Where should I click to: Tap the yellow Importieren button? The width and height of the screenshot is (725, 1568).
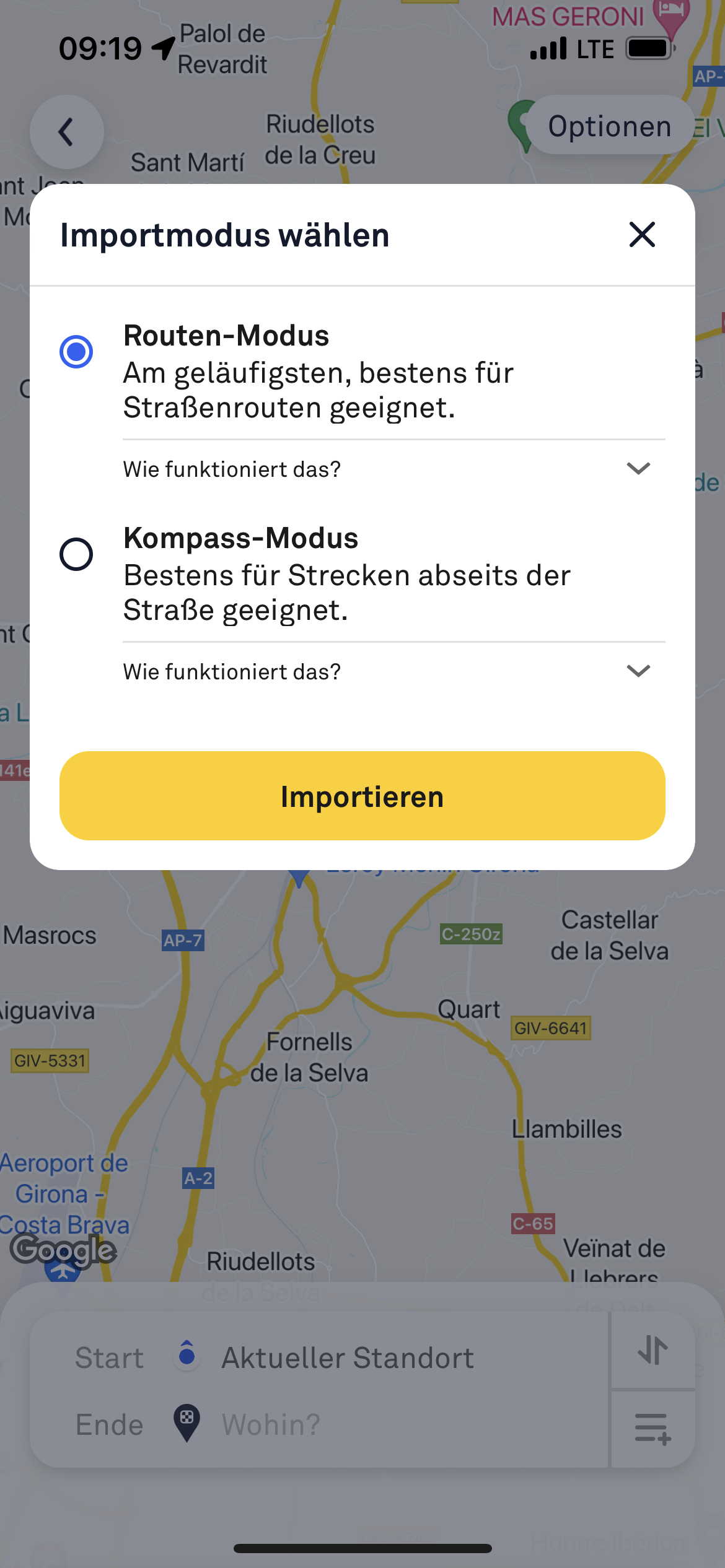(x=362, y=796)
